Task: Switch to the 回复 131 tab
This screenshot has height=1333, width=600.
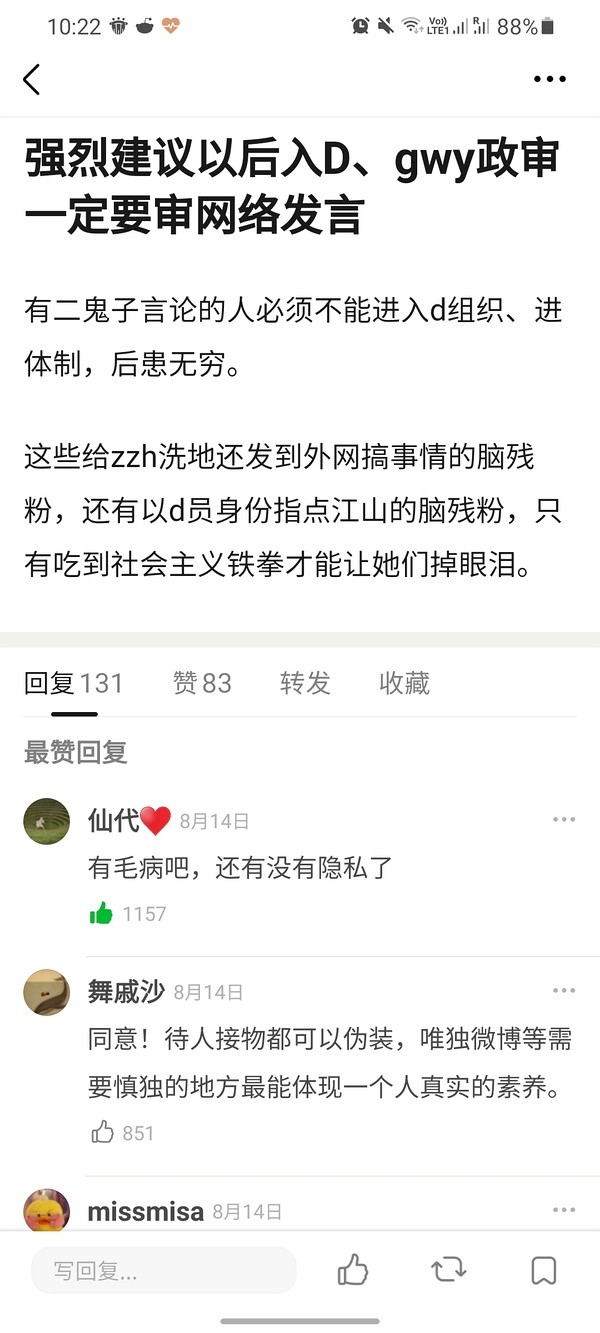Action: tap(73, 683)
